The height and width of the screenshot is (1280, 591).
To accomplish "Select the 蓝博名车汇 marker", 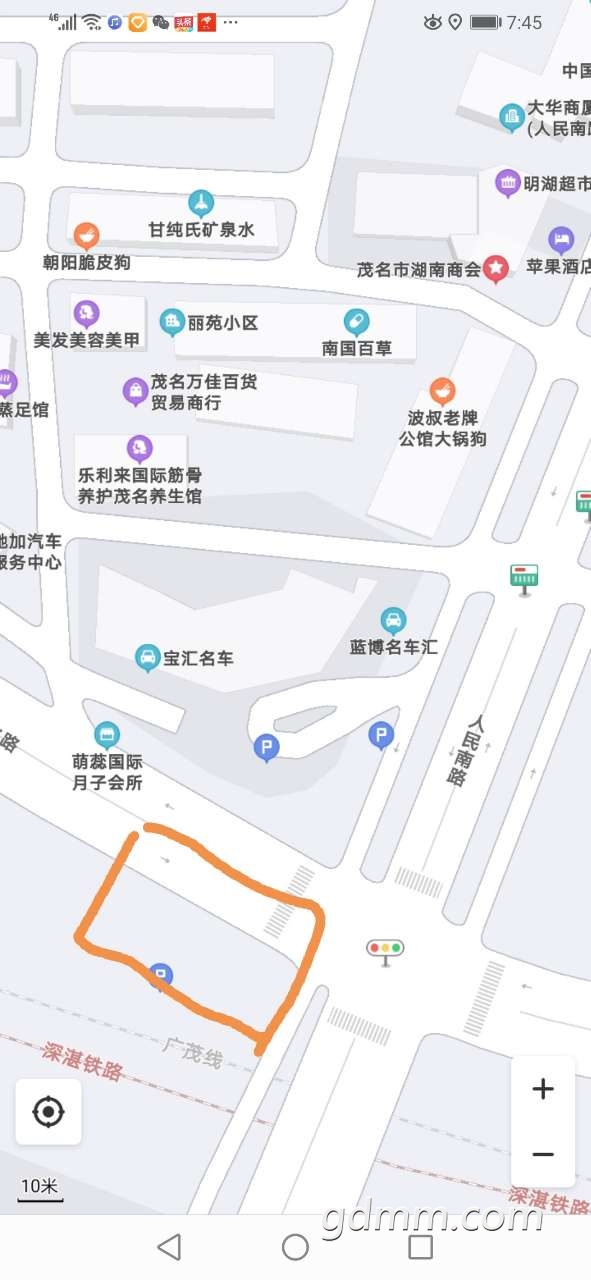I will (394, 620).
